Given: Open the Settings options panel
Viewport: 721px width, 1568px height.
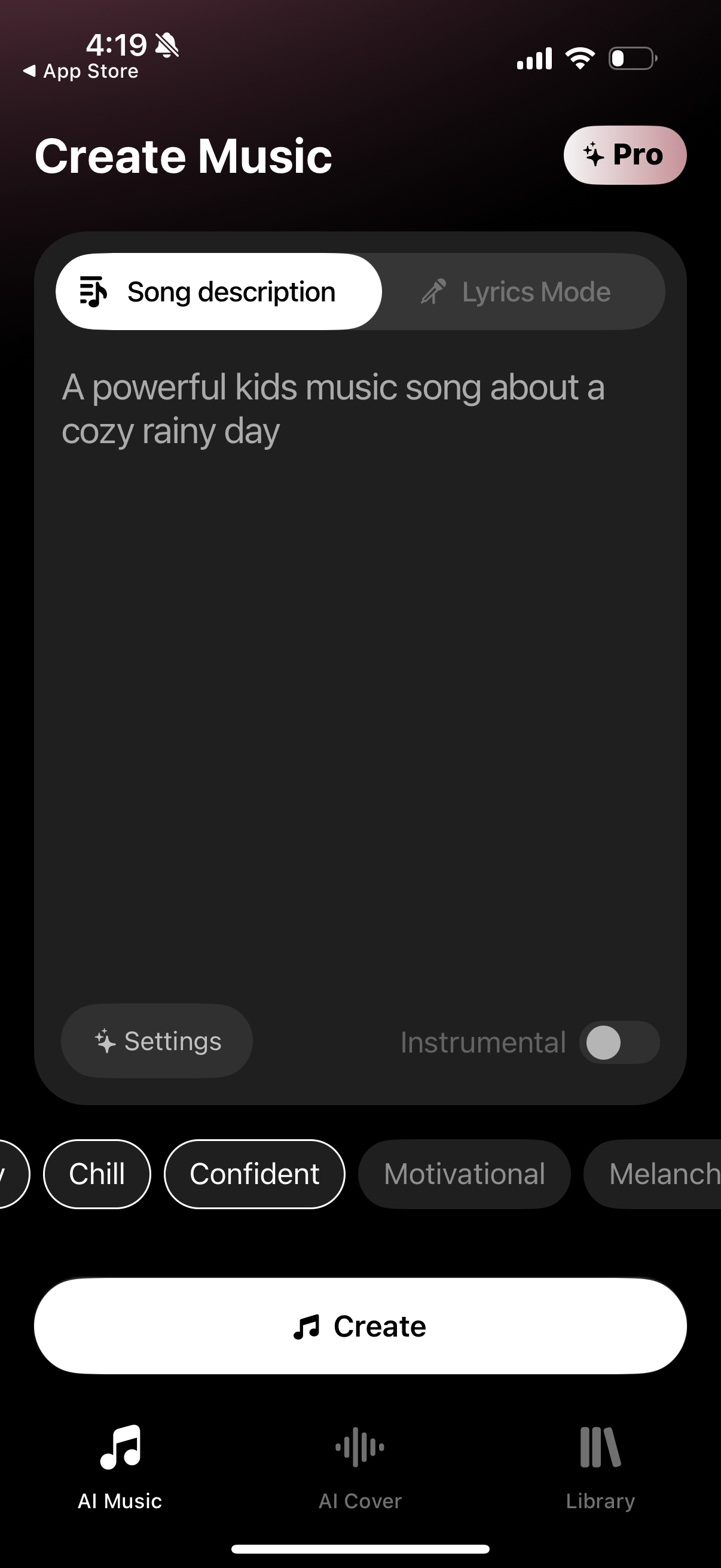Looking at the screenshot, I should (x=157, y=1041).
